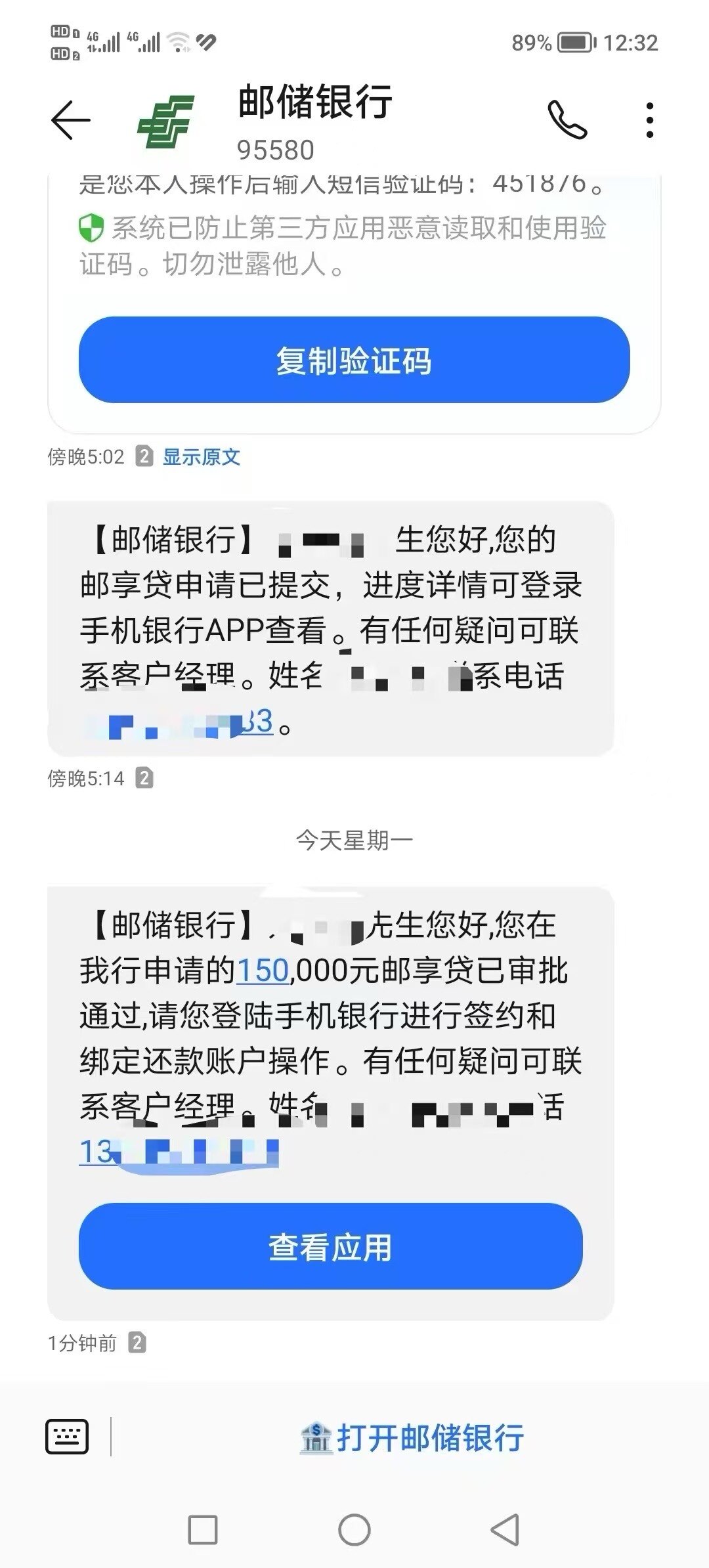
Task: Open the underlined 150 link in the message
Action: click(x=263, y=970)
